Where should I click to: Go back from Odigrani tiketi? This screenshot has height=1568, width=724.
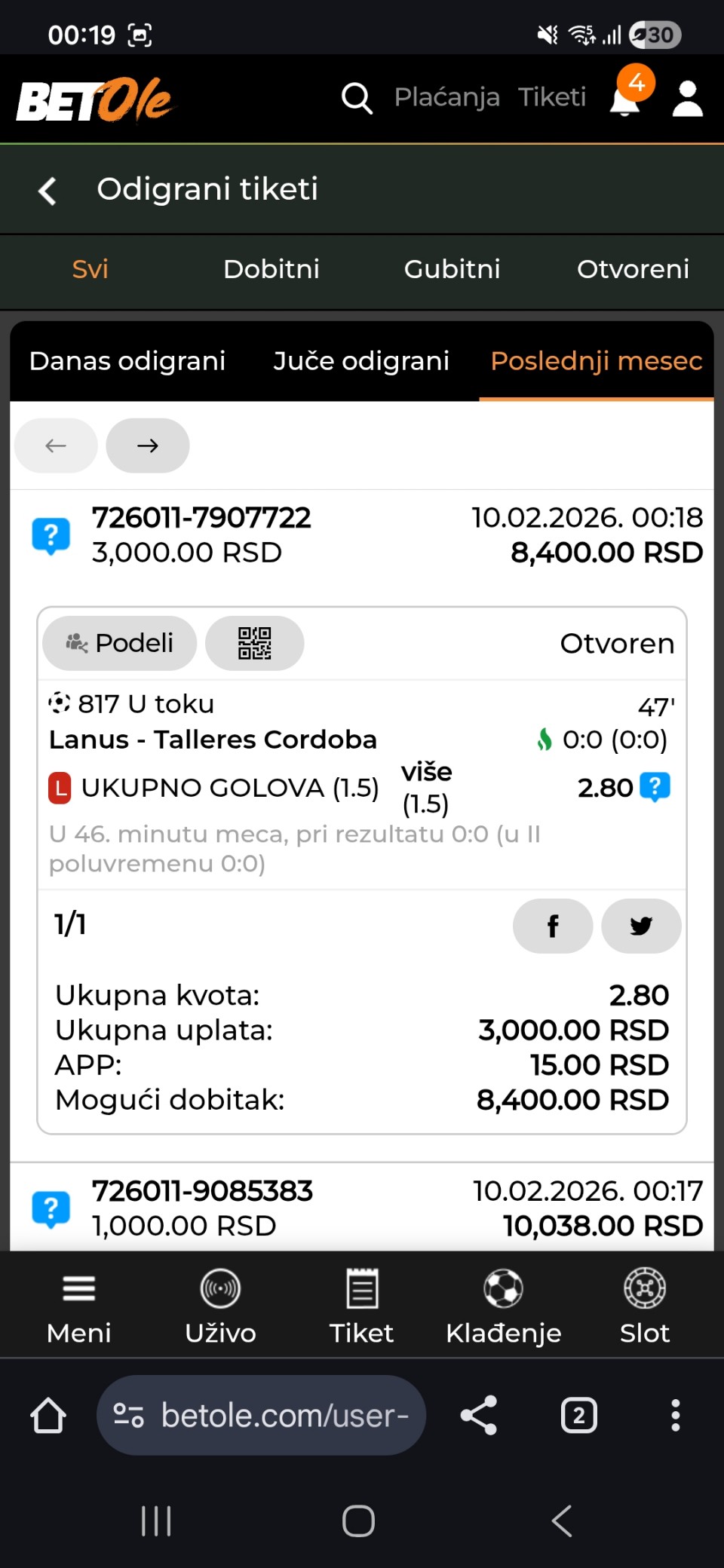click(x=48, y=190)
